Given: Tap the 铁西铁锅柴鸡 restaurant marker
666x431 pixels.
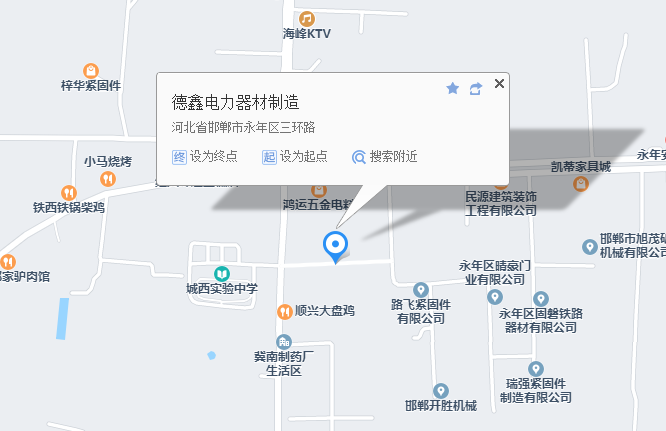Looking at the screenshot, I should [x=68, y=192].
